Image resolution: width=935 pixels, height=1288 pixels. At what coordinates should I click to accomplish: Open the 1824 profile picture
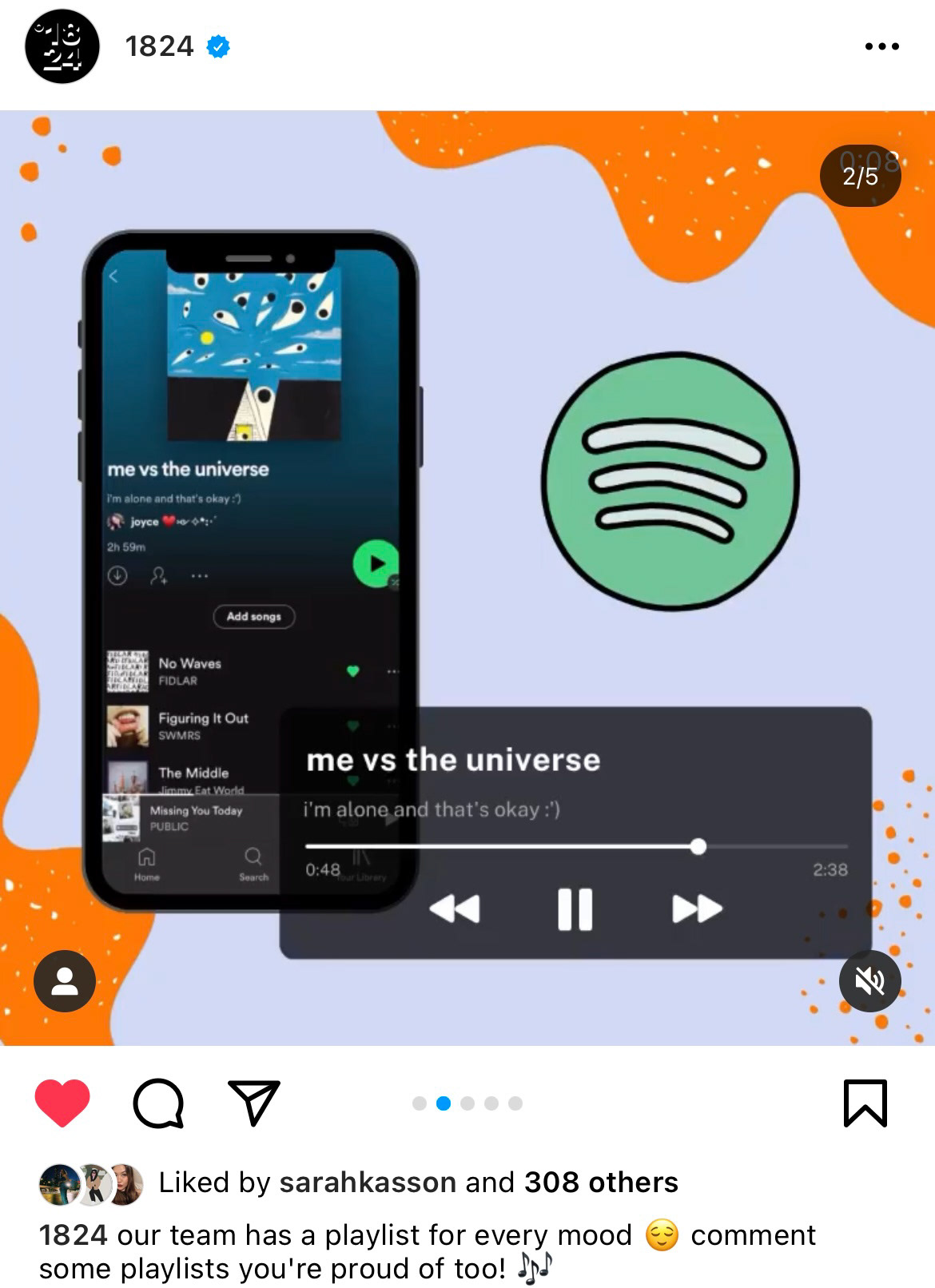point(62,46)
